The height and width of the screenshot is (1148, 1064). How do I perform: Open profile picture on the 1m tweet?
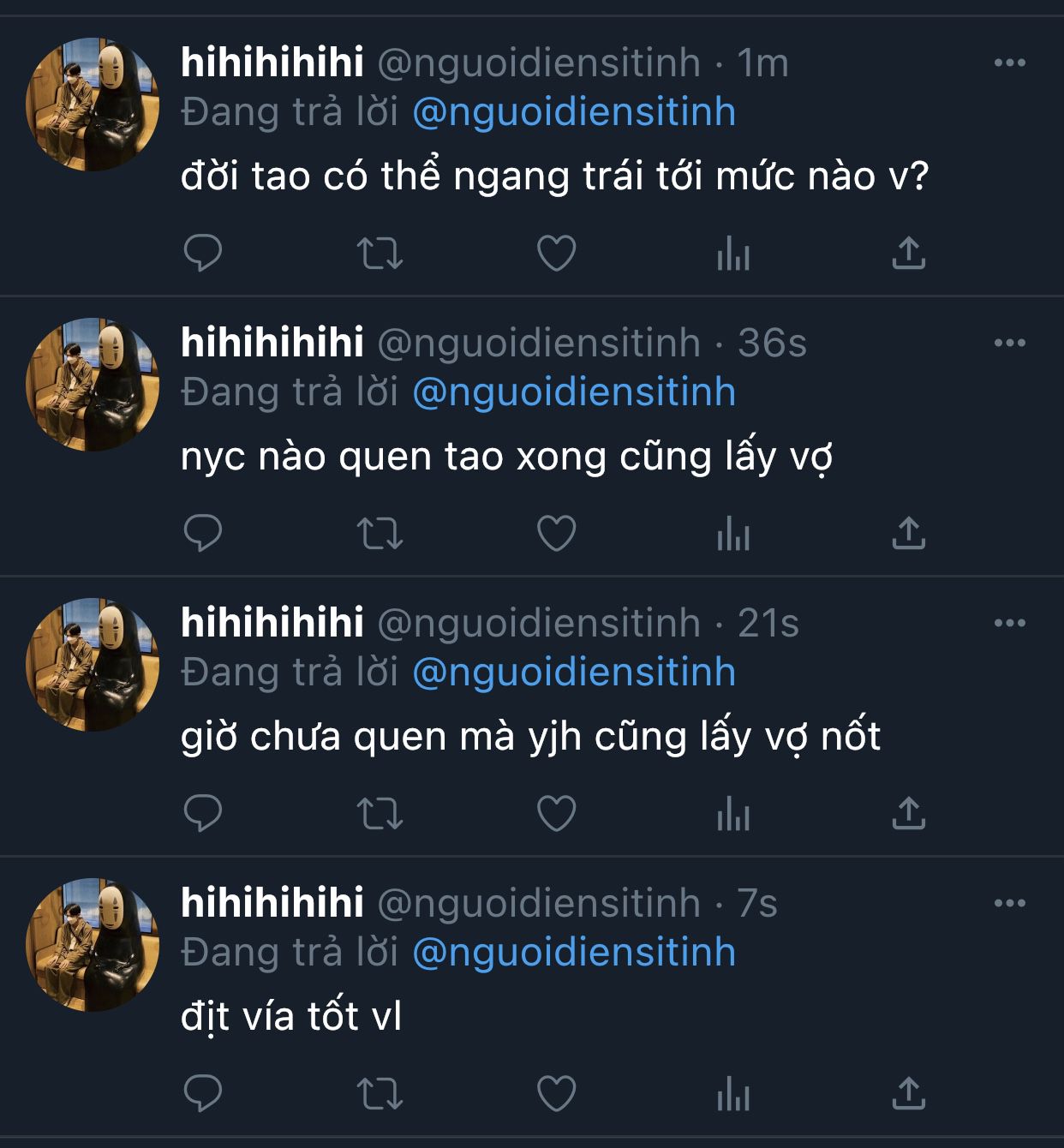click(93, 105)
